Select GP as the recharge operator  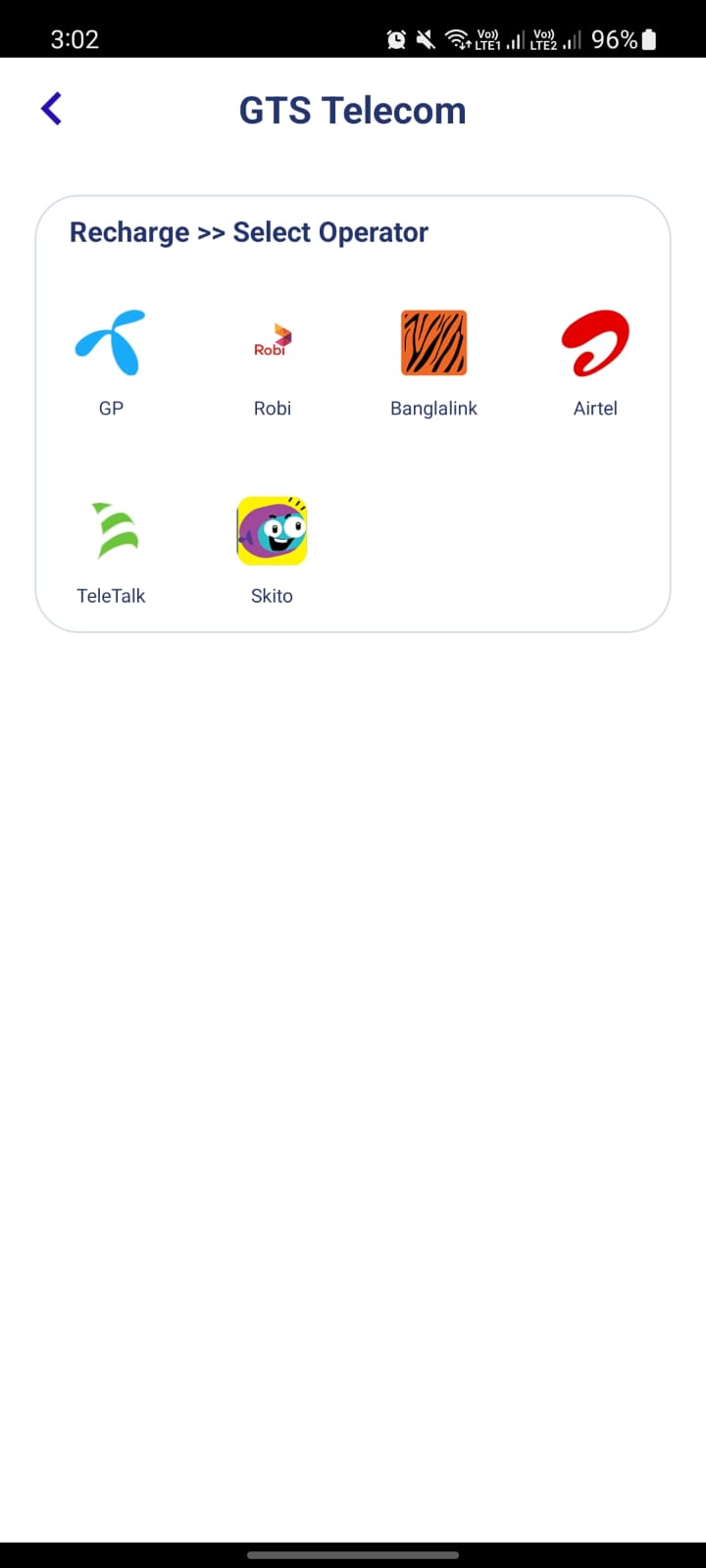tap(111, 344)
